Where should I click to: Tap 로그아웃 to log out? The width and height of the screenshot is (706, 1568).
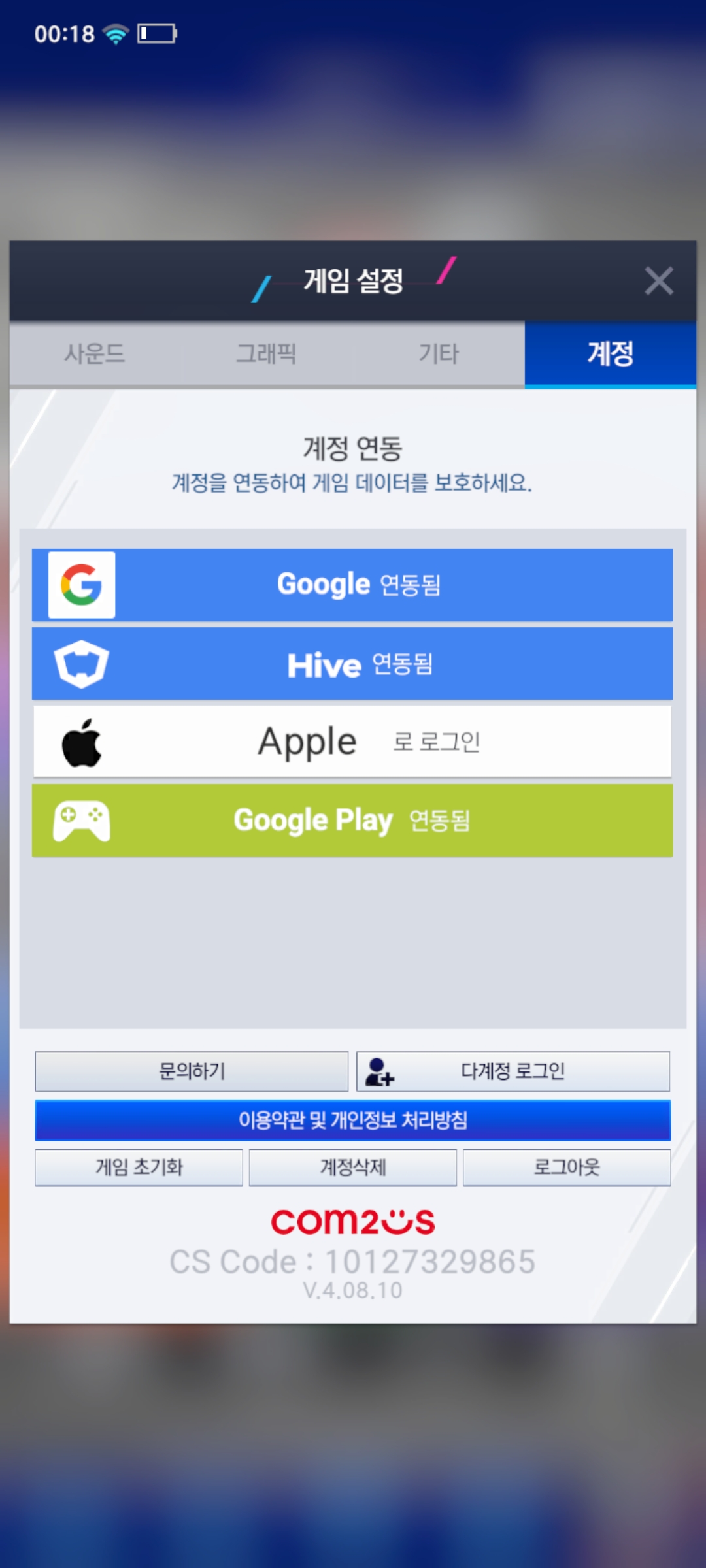[x=567, y=1167]
